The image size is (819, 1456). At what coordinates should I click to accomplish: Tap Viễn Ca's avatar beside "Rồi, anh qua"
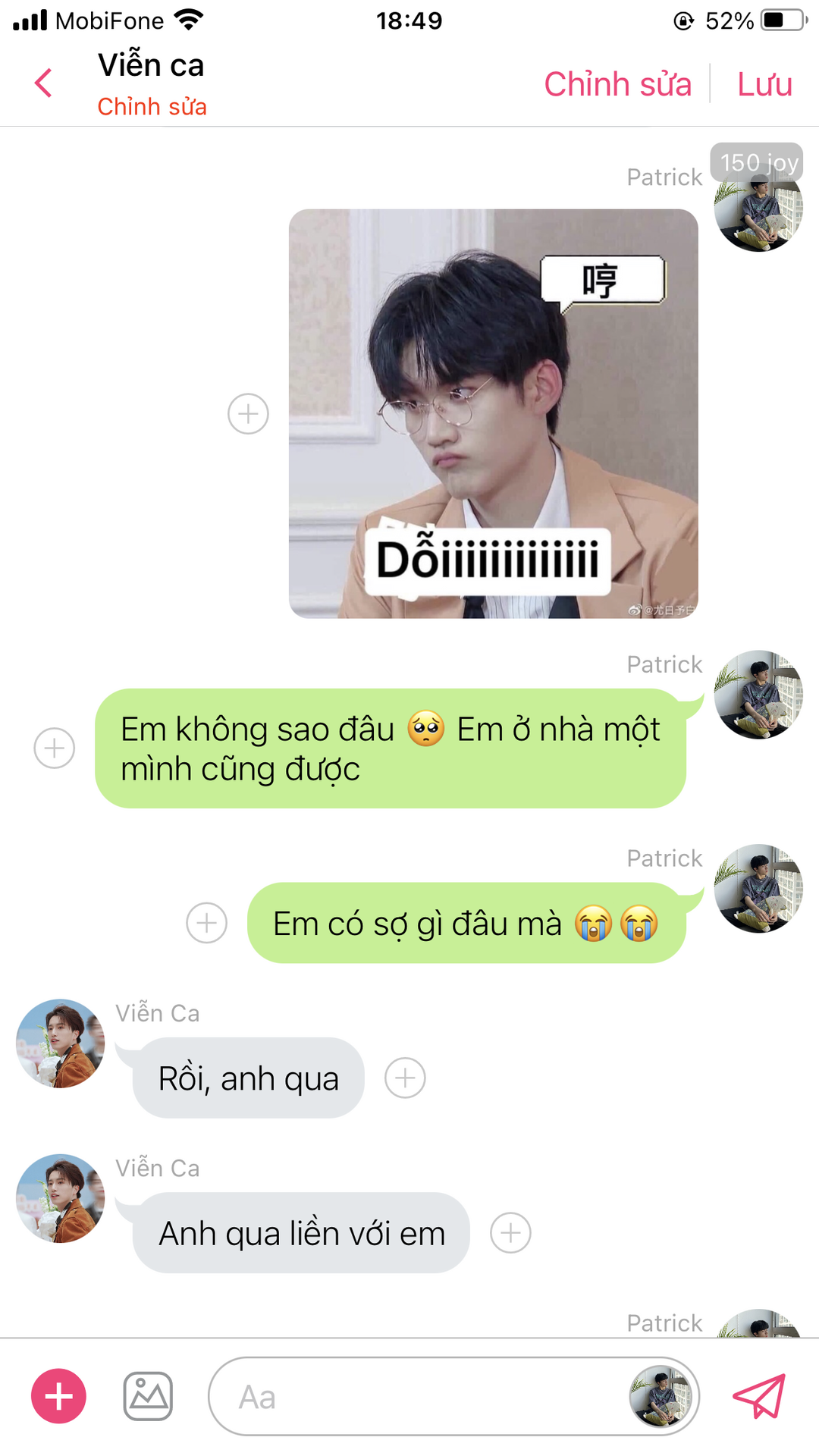pos(61,1043)
